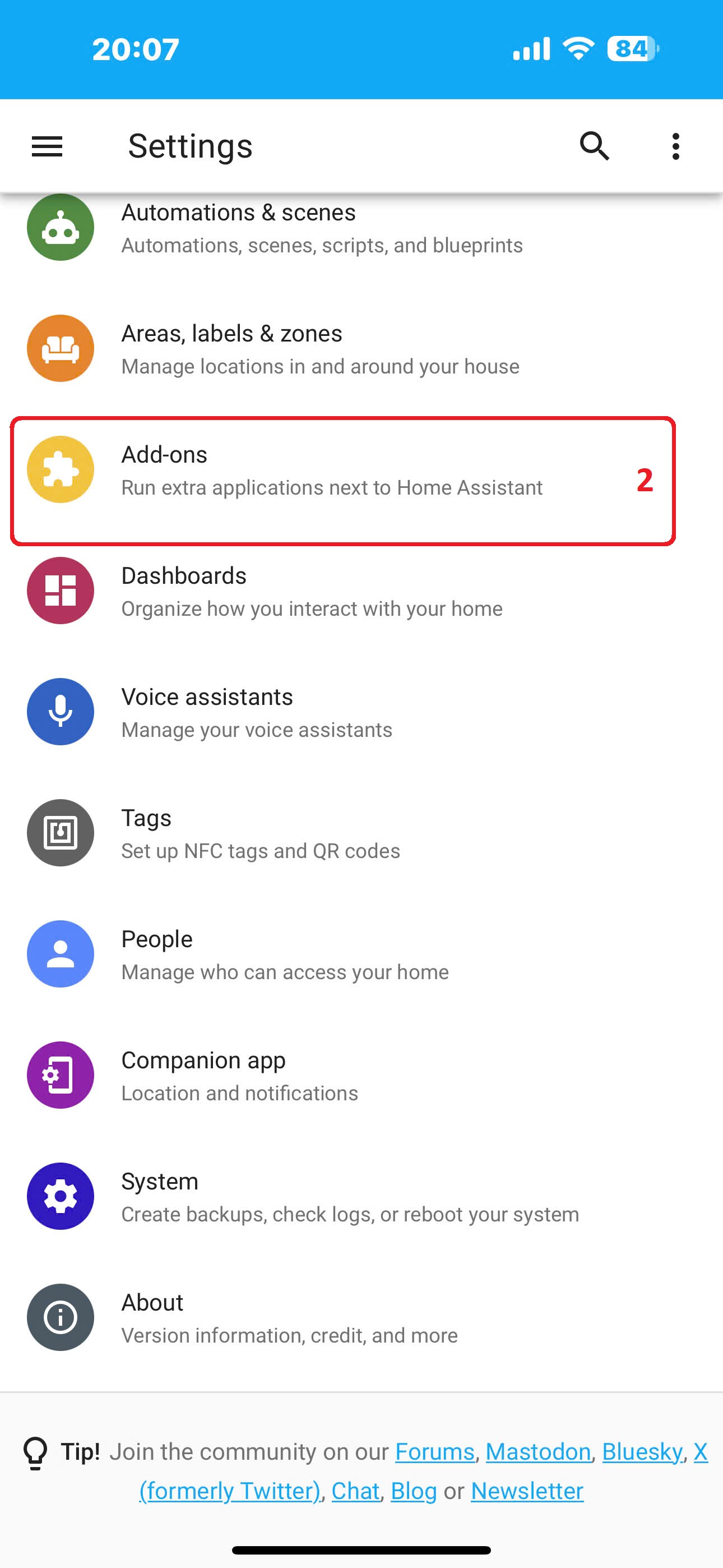This screenshot has height=1568, width=723.
Task: View the About page
Action: coord(361,1317)
